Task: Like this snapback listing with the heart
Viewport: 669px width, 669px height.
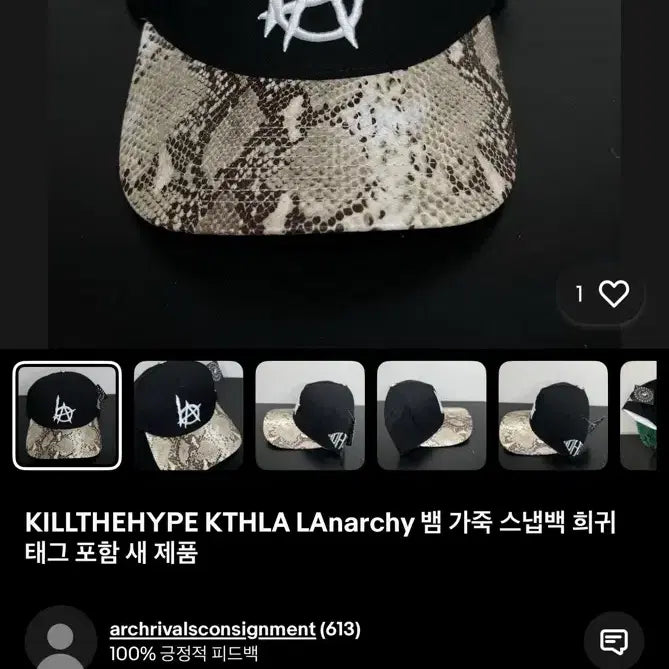Action: pyautogui.click(x=613, y=294)
